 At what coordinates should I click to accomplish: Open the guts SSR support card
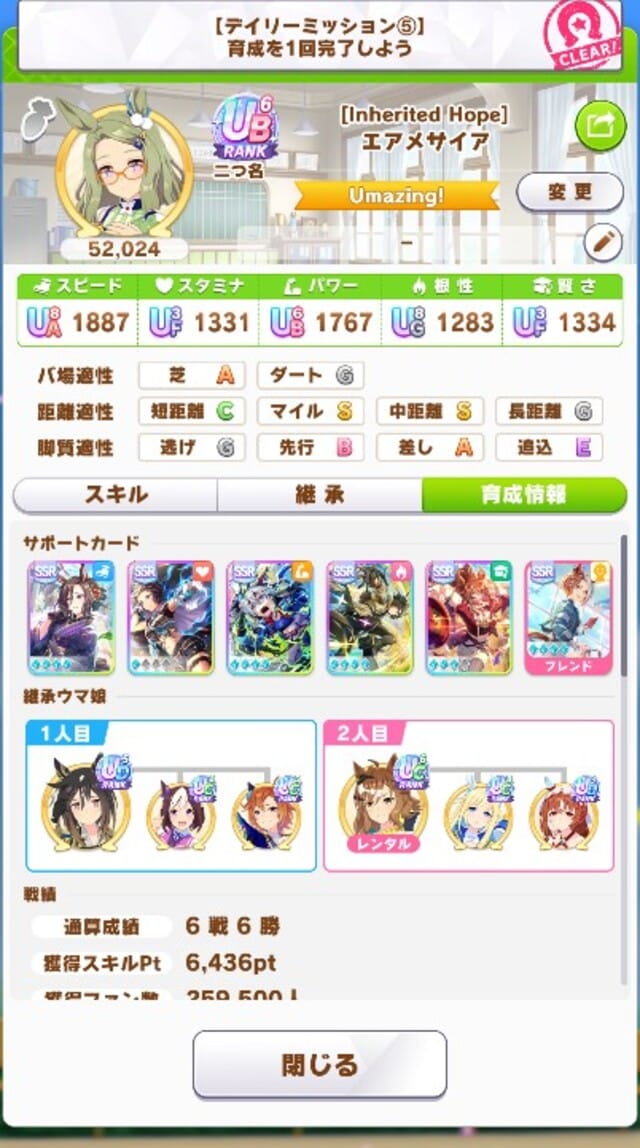click(369, 617)
